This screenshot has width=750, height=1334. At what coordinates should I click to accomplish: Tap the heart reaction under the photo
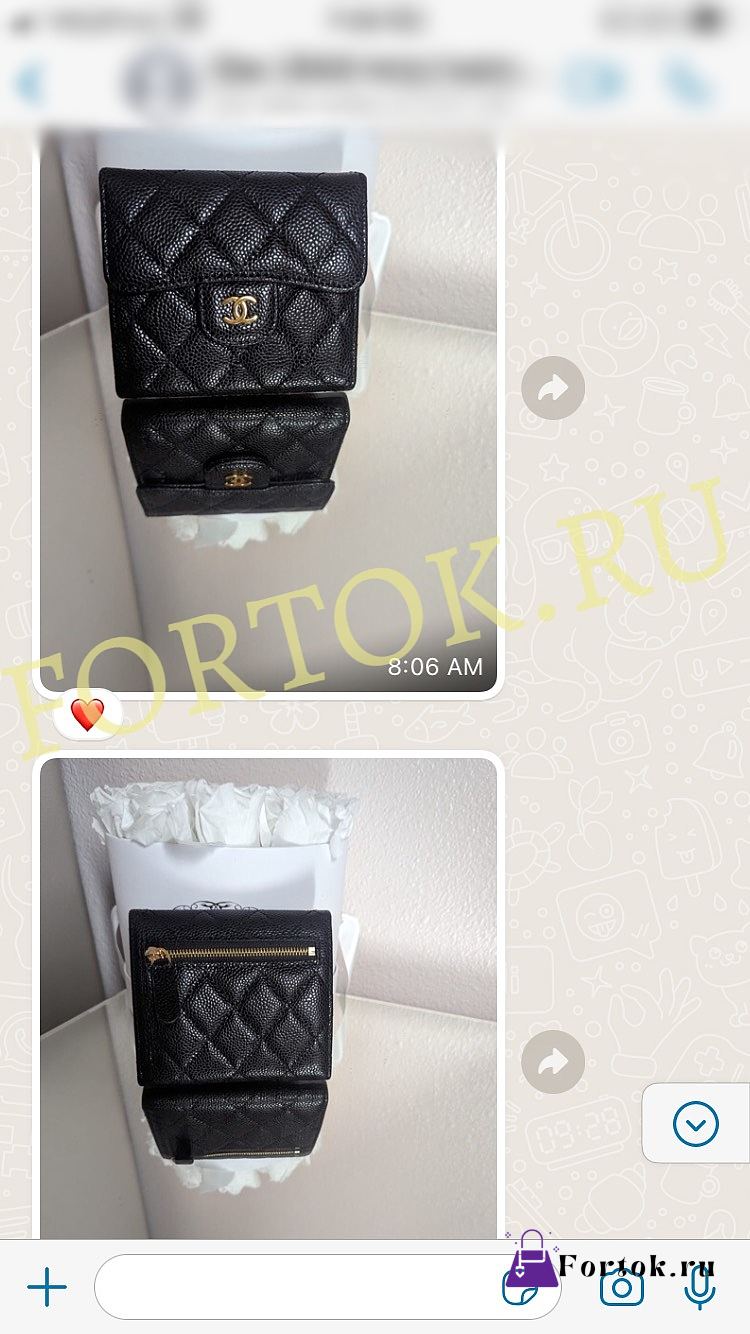(88, 714)
